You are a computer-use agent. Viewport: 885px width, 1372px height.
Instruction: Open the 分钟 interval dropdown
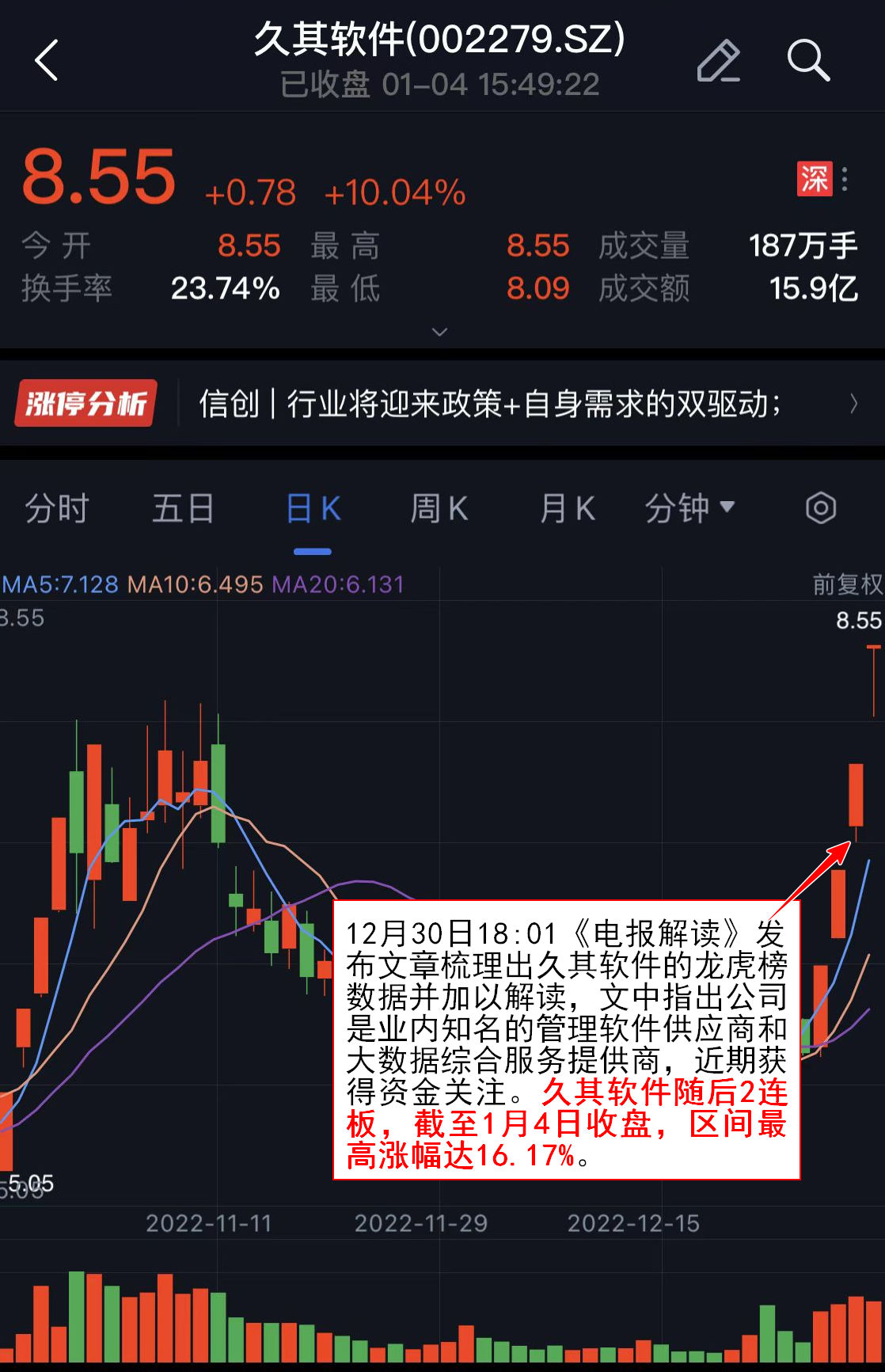pyautogui.click(x=690, y=508)
